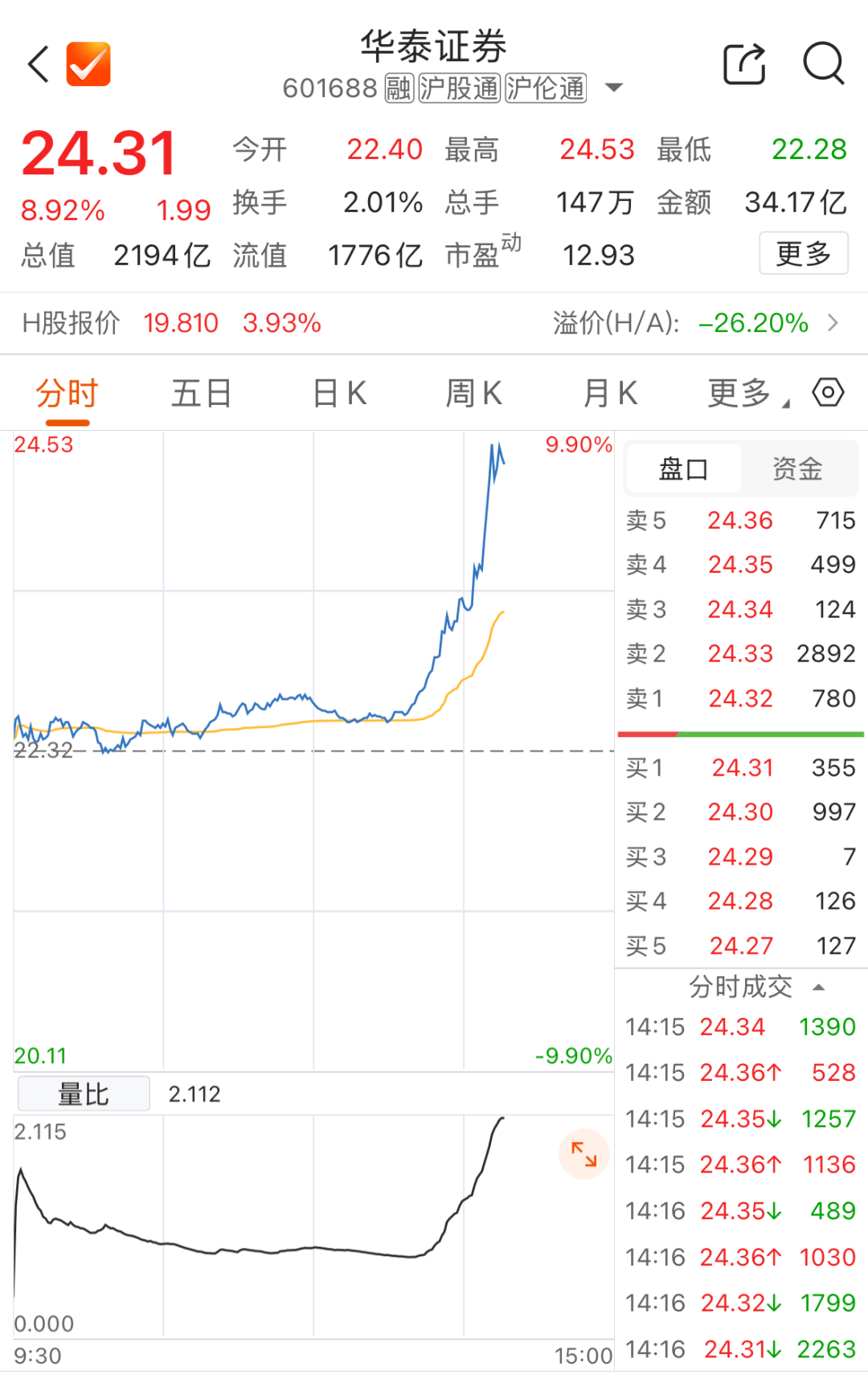Tap the 更多 button for more stock details

click(804, 255)
